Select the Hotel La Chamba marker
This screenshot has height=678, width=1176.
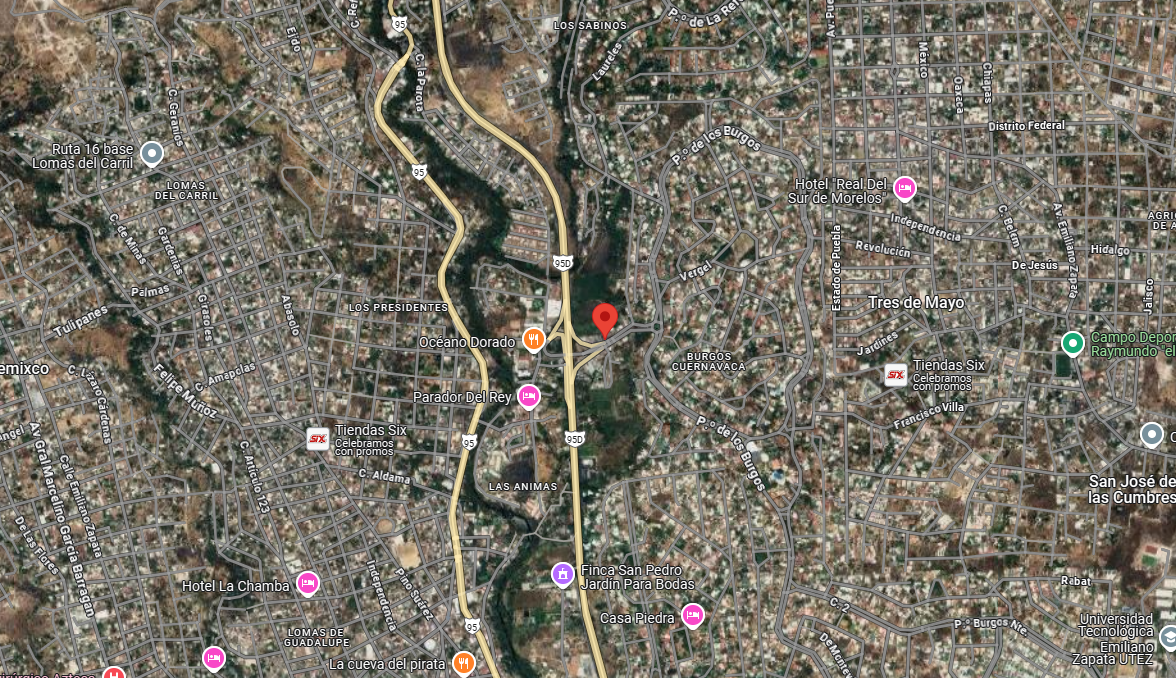point(308,584)
